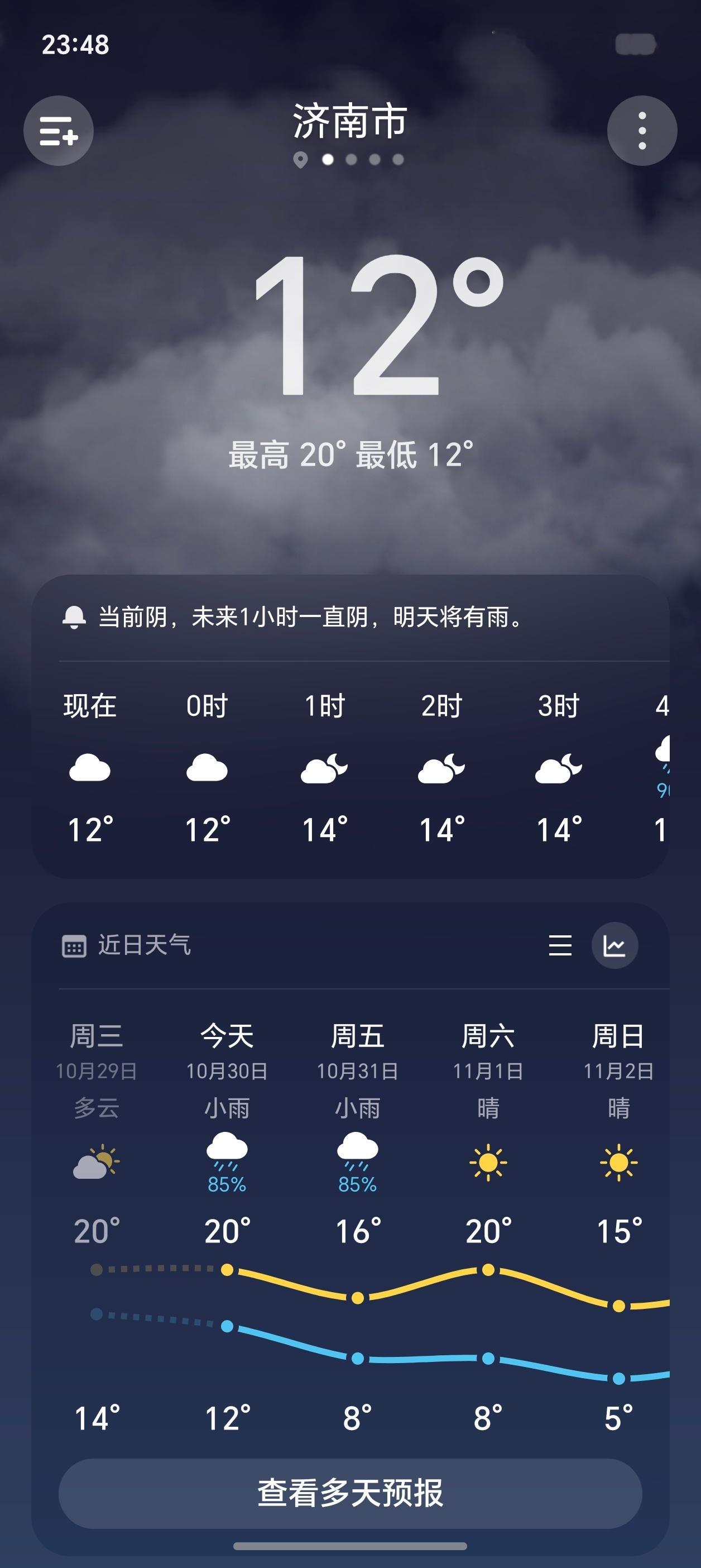The image size is (701, 1568).
Task: Click the calendar icon beside 近日天气
Action: click(74, 946)
